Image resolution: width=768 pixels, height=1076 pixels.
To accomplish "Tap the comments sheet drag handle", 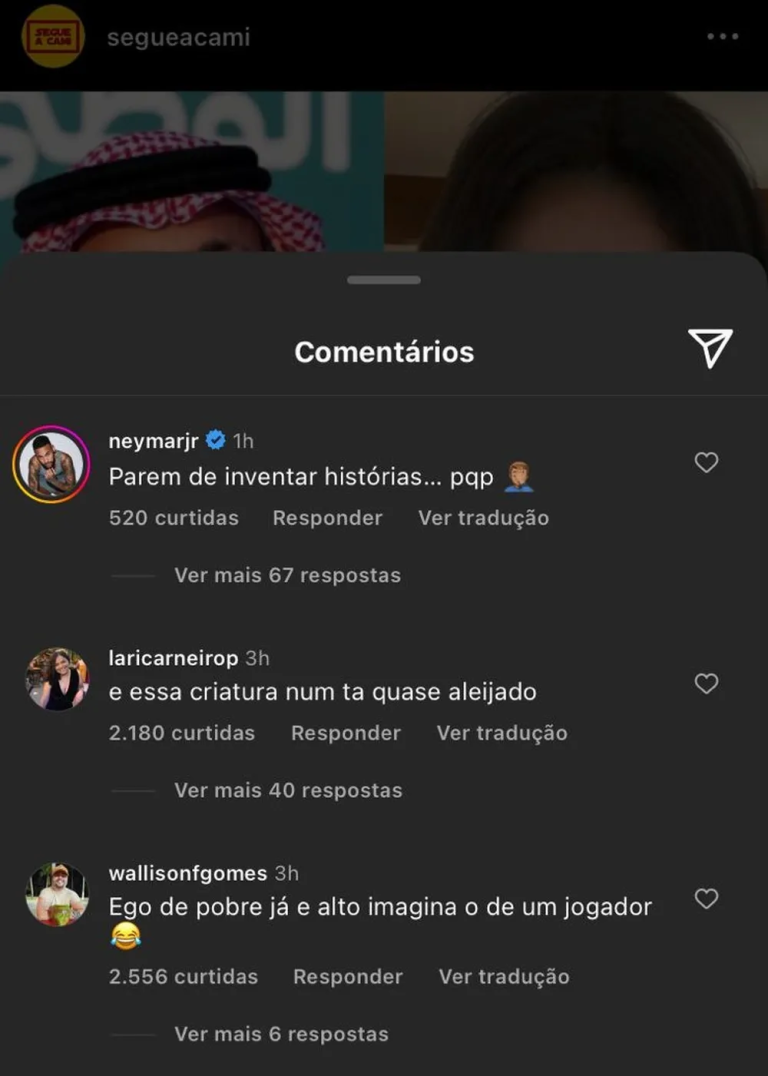I will point(384,280).
